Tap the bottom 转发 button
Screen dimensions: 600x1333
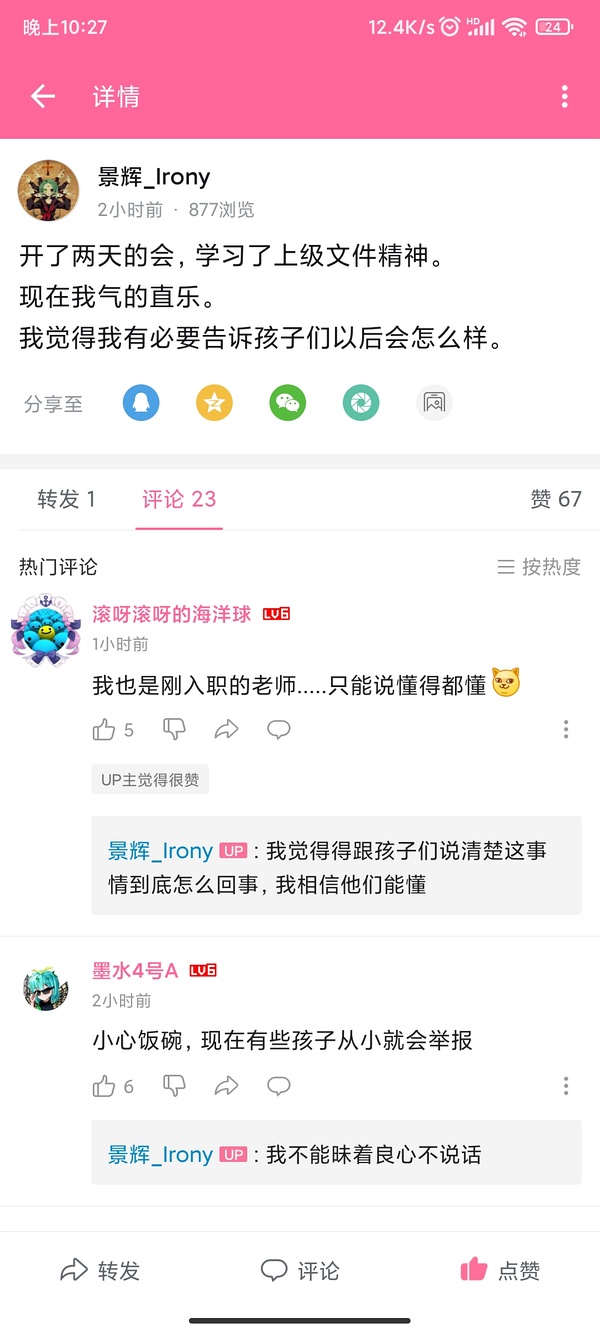(x=100, y=1271)
